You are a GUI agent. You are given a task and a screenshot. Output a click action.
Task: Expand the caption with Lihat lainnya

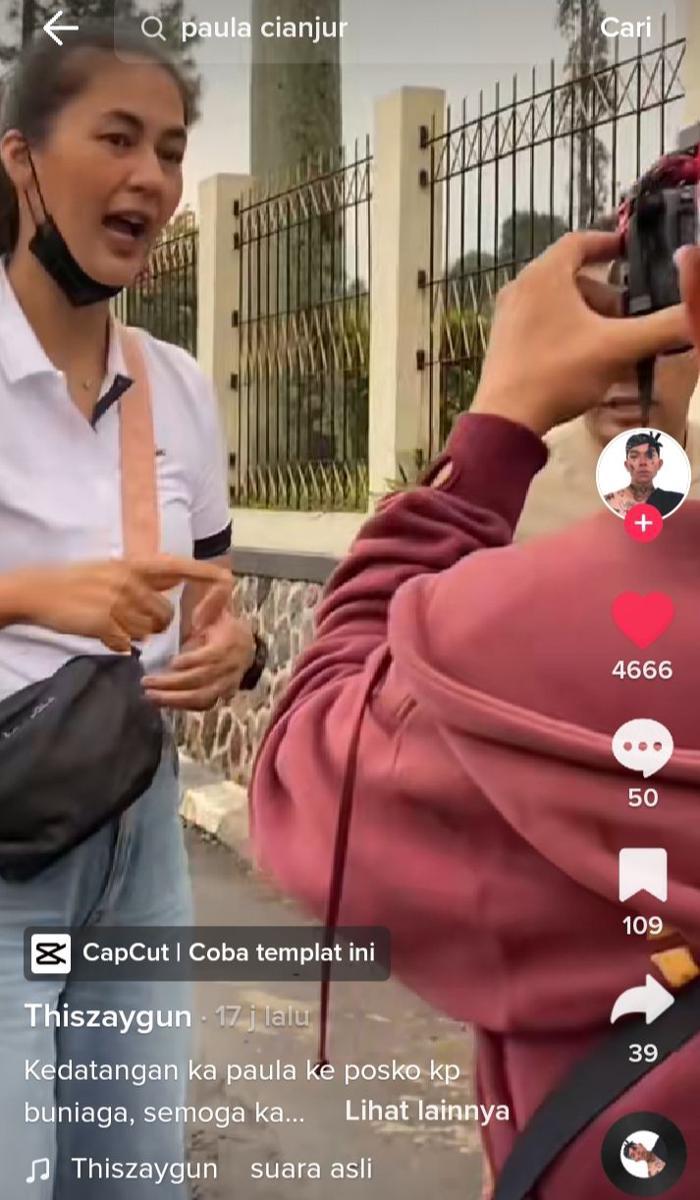coord(427,1111)
